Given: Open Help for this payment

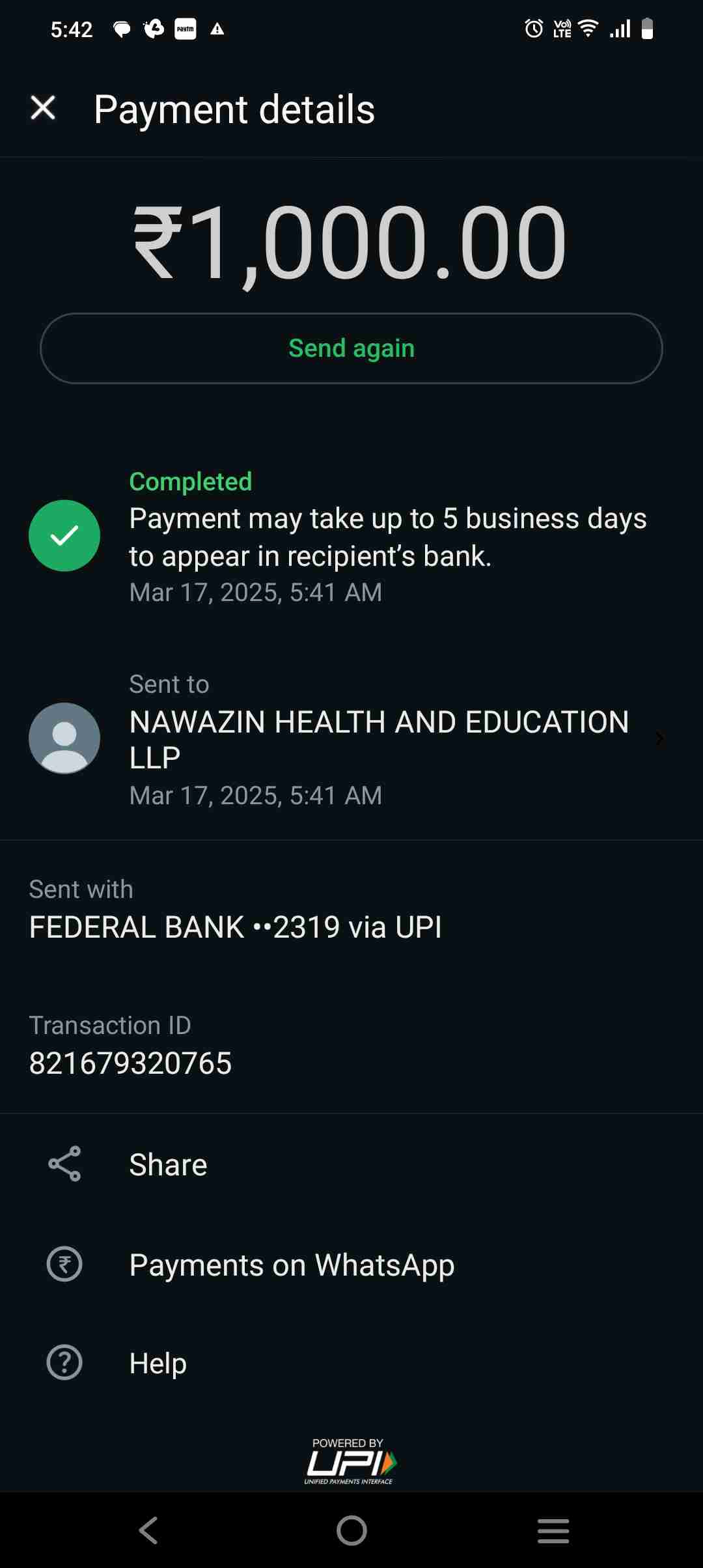Looking at the screenshot, I should 158,1363.
